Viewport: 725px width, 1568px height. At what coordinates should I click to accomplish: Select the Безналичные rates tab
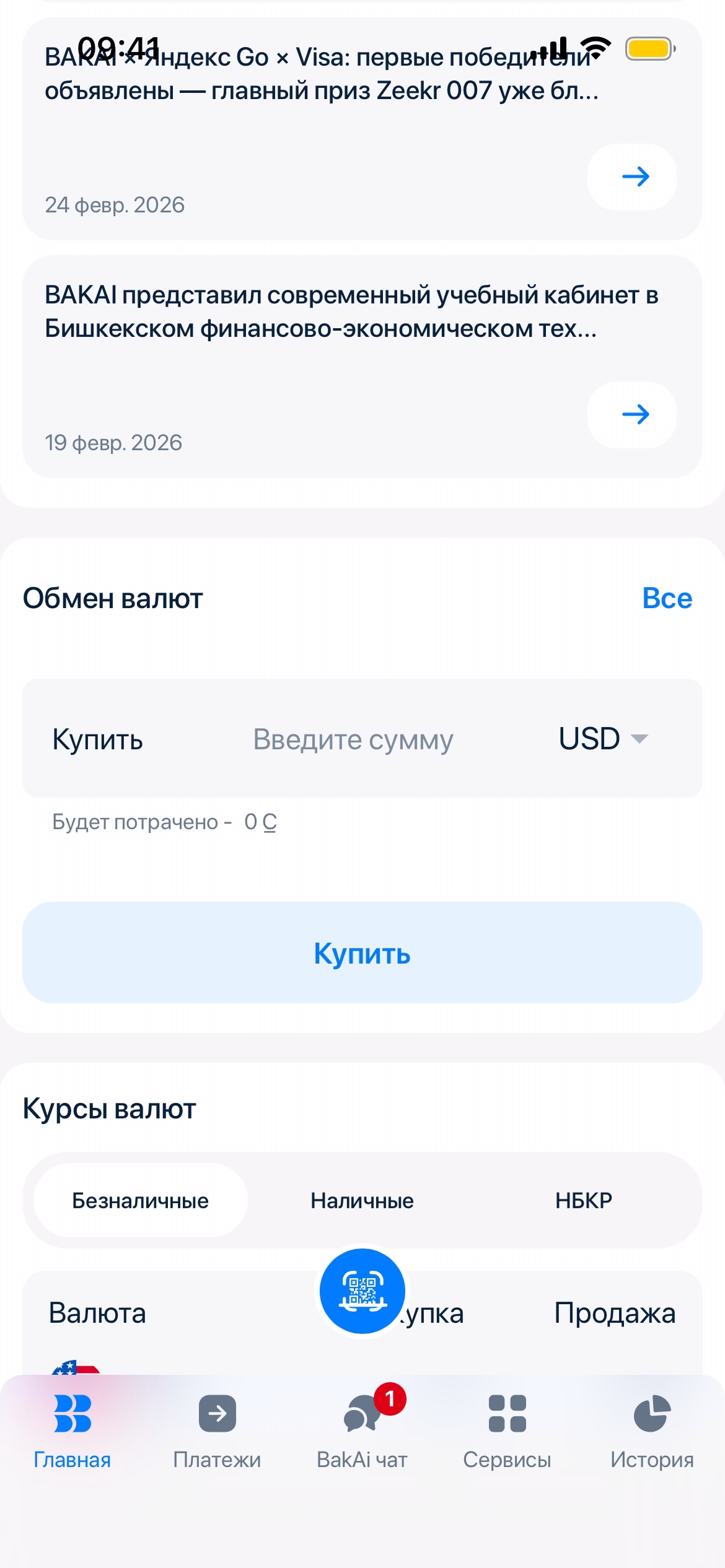(x=141, y=1200)
